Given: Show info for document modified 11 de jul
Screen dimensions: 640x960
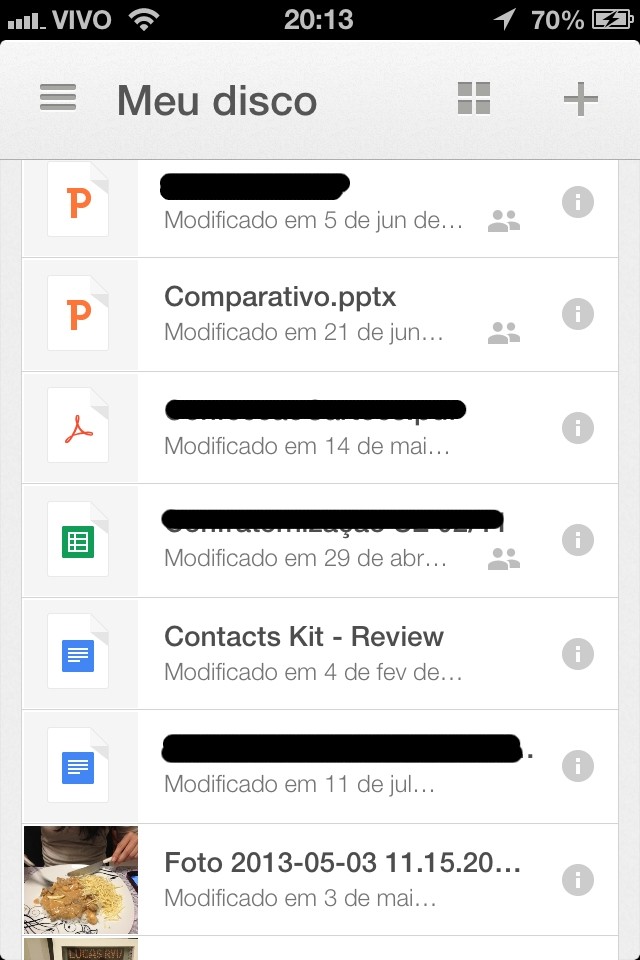Looking at the screenshot, I should tap(578, 767).
